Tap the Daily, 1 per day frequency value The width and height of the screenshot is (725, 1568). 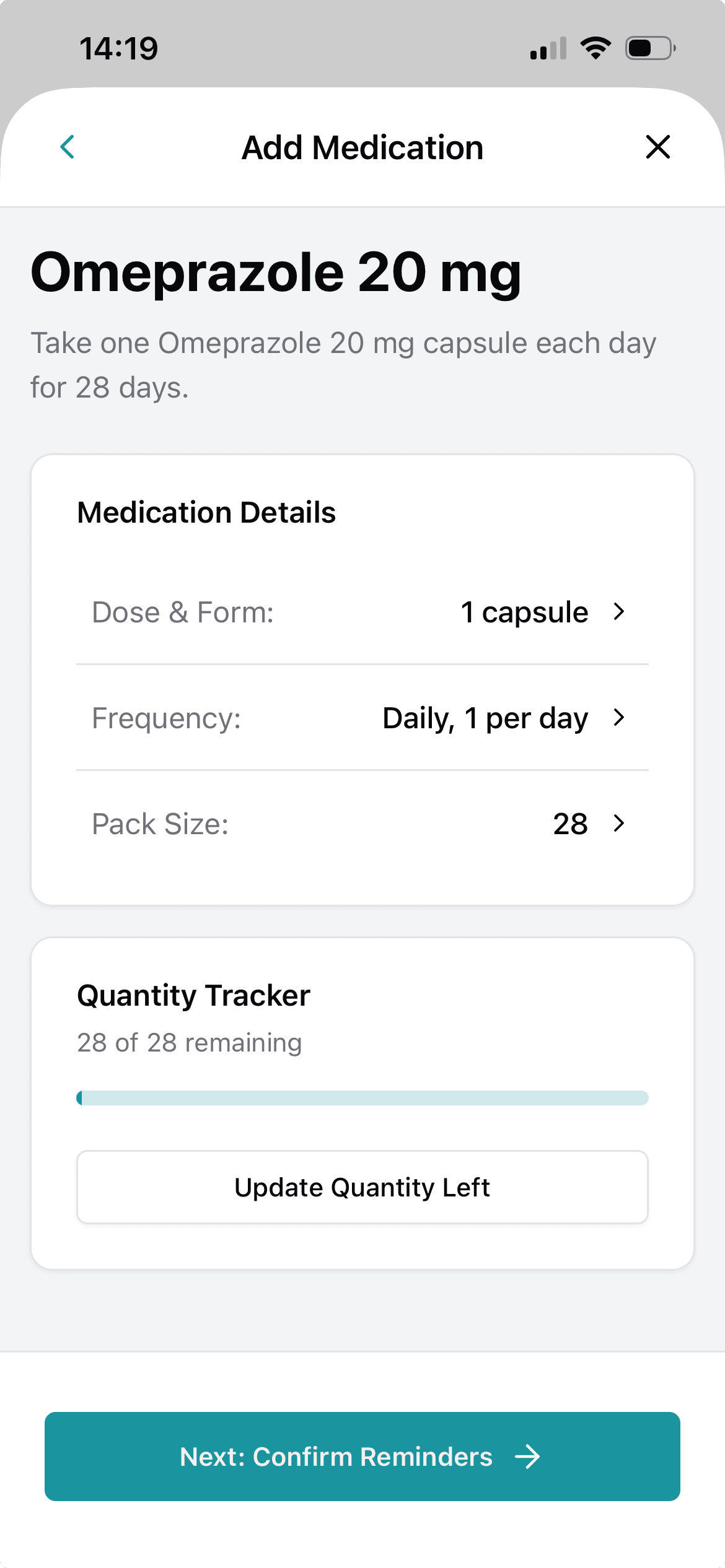coord(485,718)
